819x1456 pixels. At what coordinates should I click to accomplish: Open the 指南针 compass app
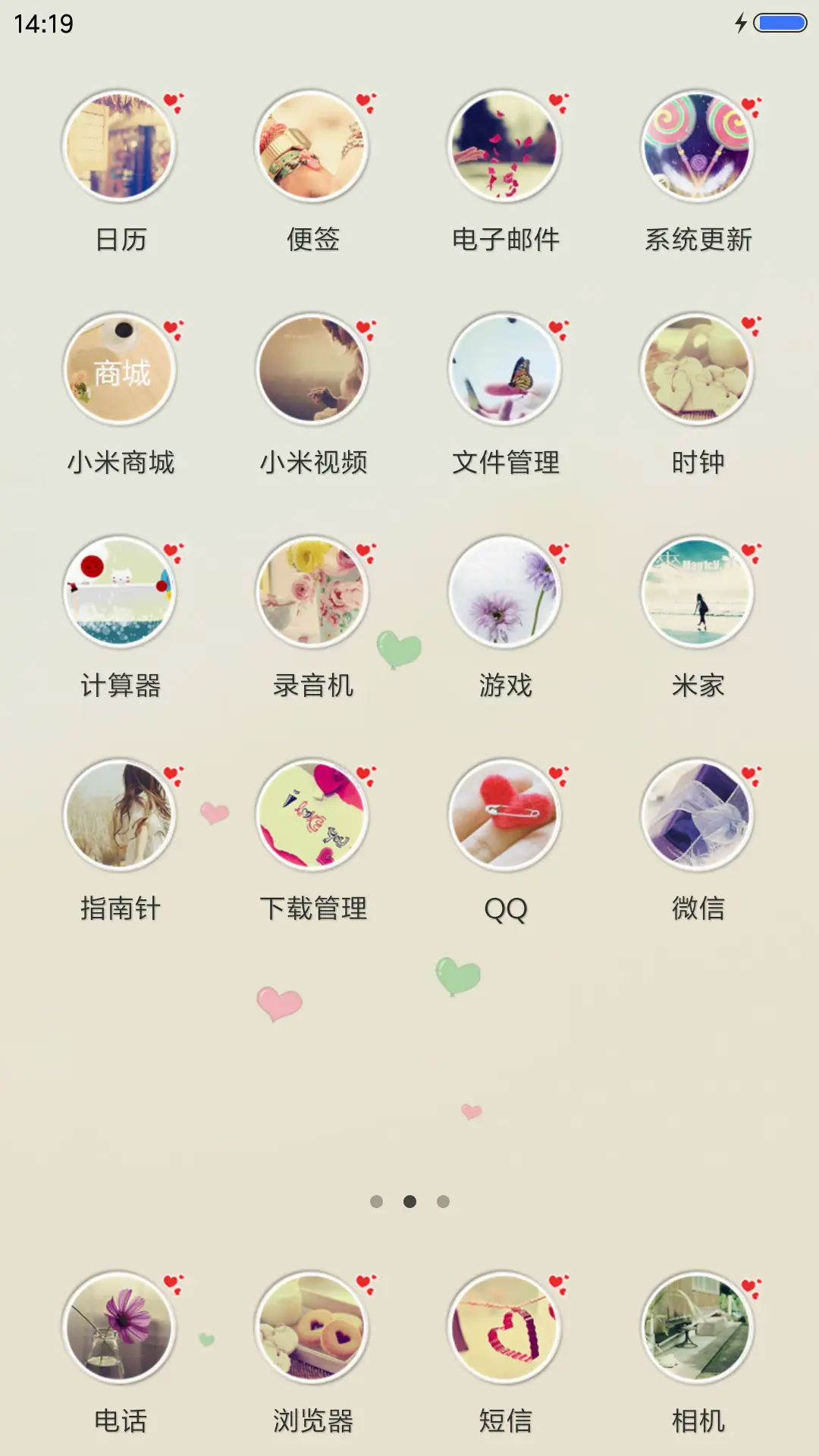tap(120, 812)
